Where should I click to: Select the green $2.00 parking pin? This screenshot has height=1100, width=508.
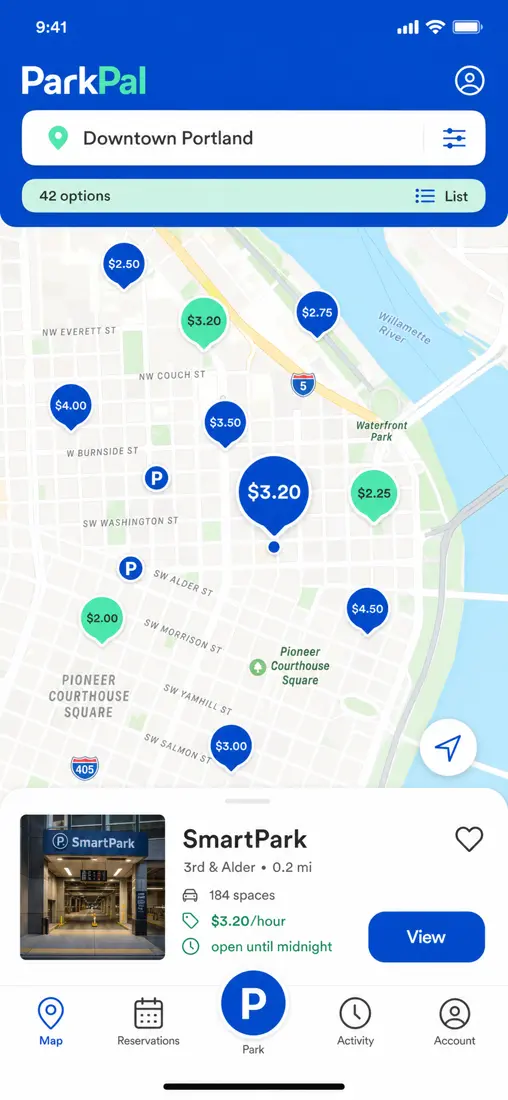[102, 619]
